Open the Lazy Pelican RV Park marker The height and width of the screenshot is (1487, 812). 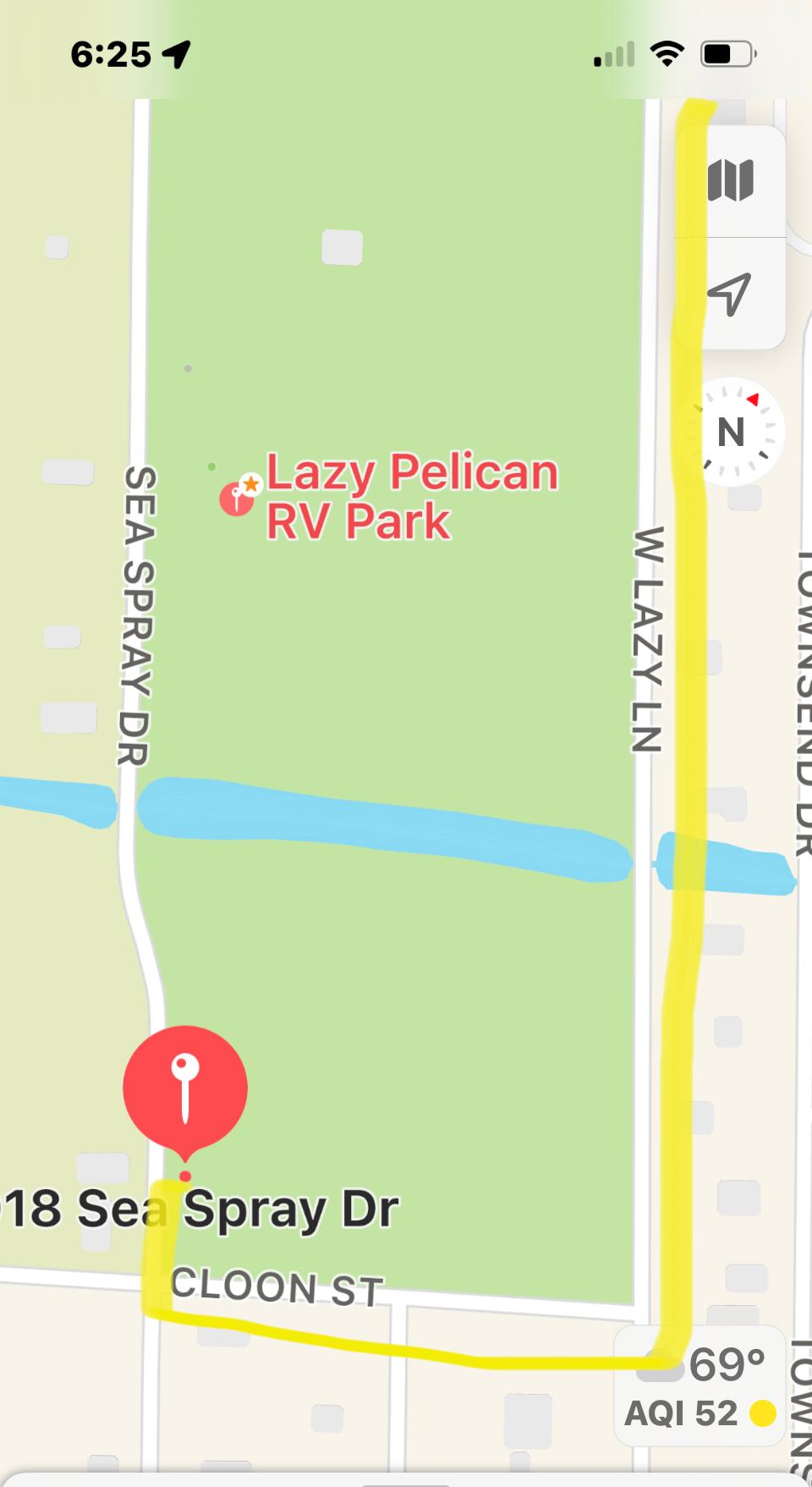point(237,498)
